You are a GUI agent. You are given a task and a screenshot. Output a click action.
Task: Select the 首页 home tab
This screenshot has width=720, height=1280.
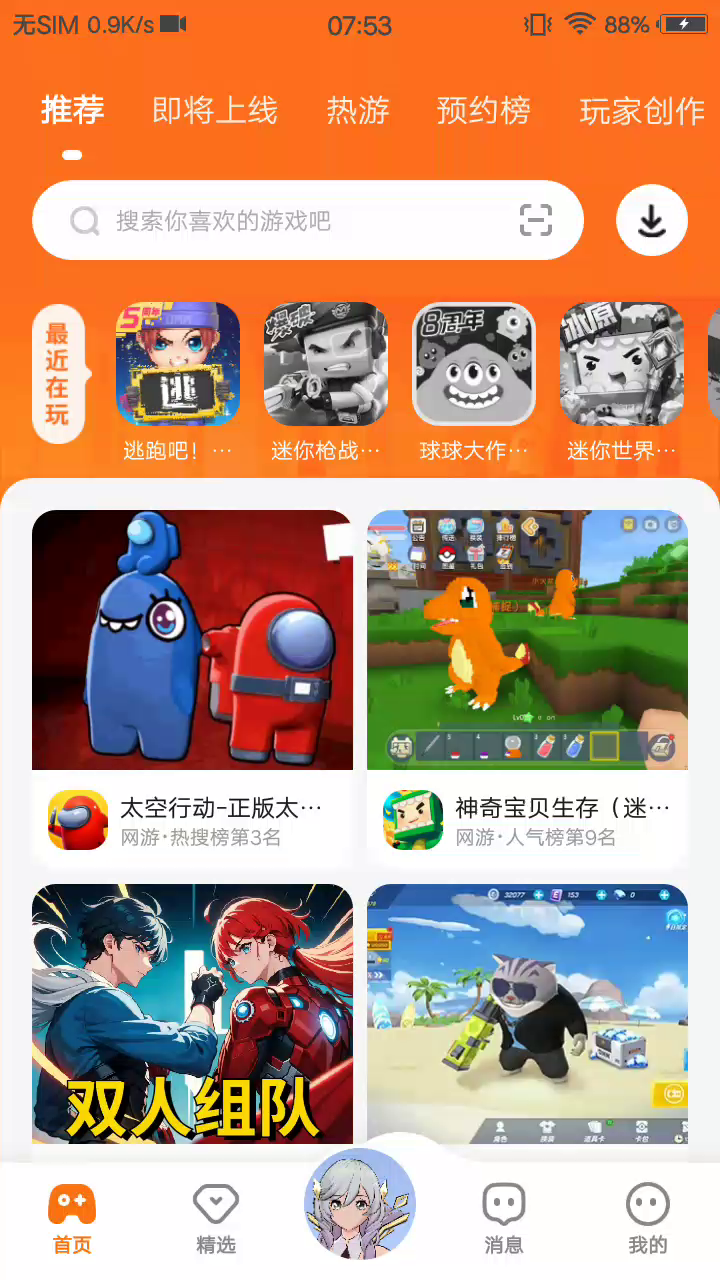[x=72, y=1218]
